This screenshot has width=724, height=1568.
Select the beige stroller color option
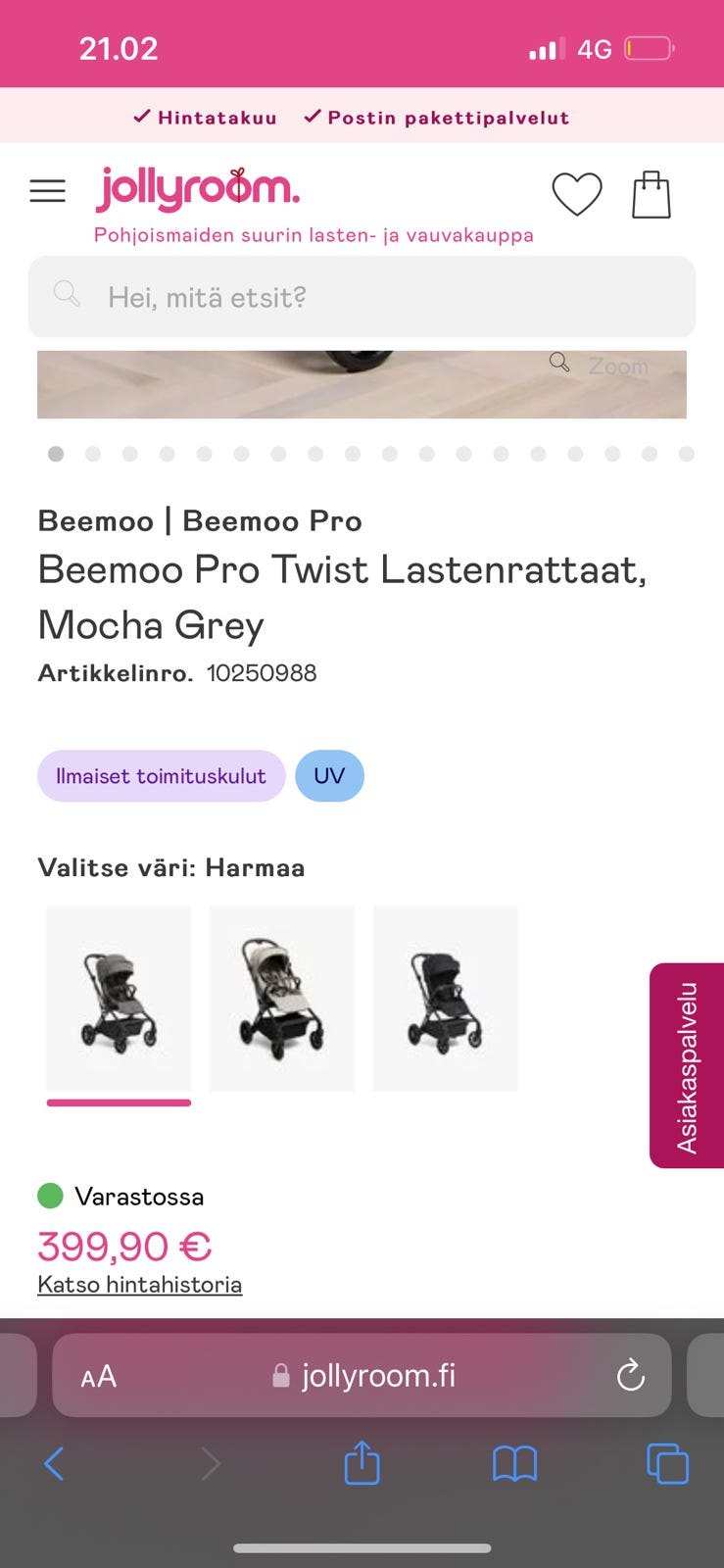coord(282,999)
